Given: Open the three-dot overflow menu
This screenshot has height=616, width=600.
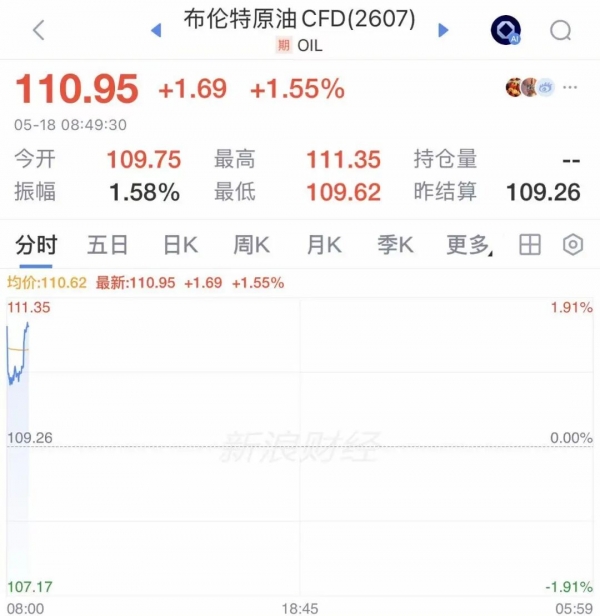Looking at the screenshot, I should (570, 87).
